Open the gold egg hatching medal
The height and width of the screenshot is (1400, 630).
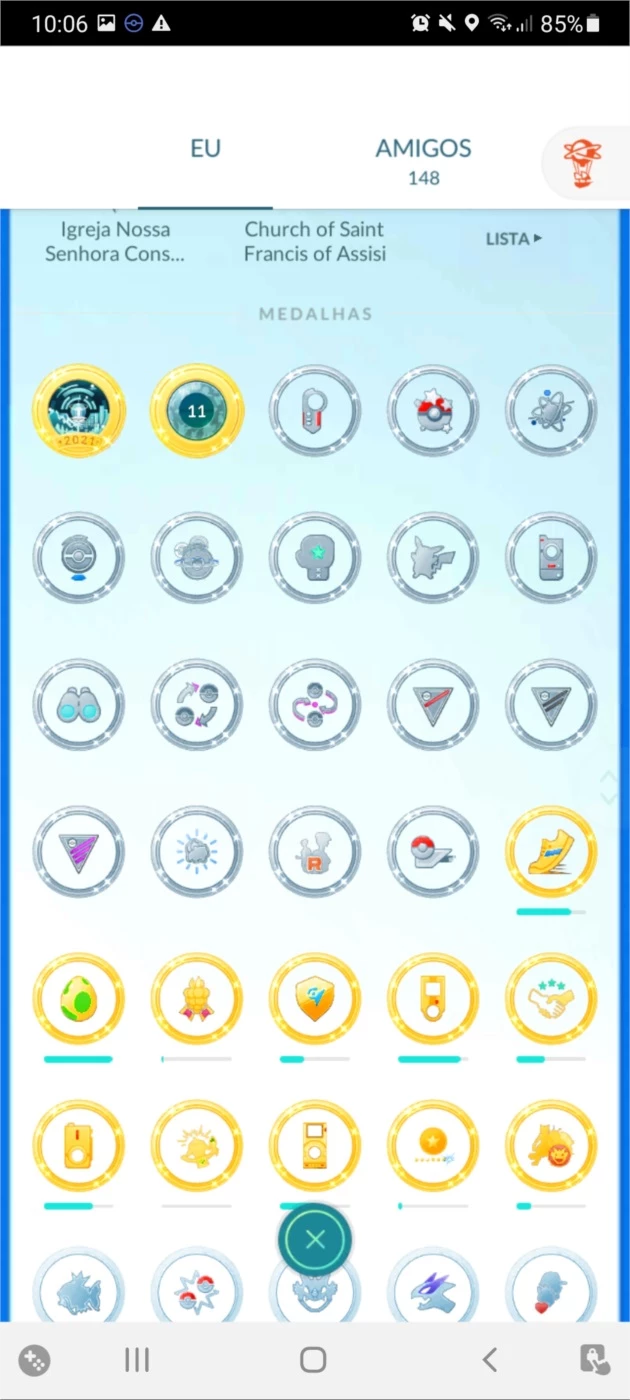[x=79, y=999]
